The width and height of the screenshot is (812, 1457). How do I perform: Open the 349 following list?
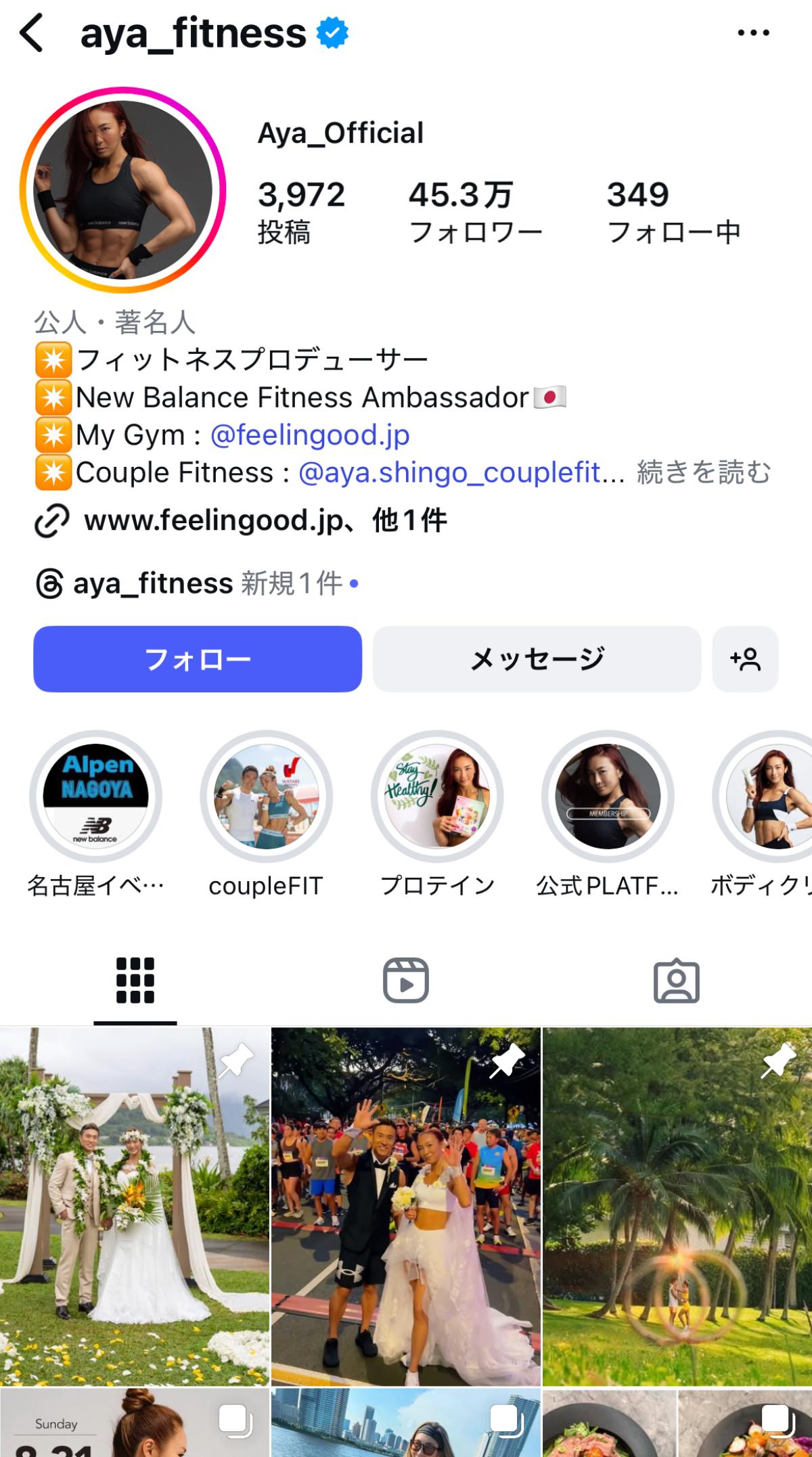coord(673,211)
